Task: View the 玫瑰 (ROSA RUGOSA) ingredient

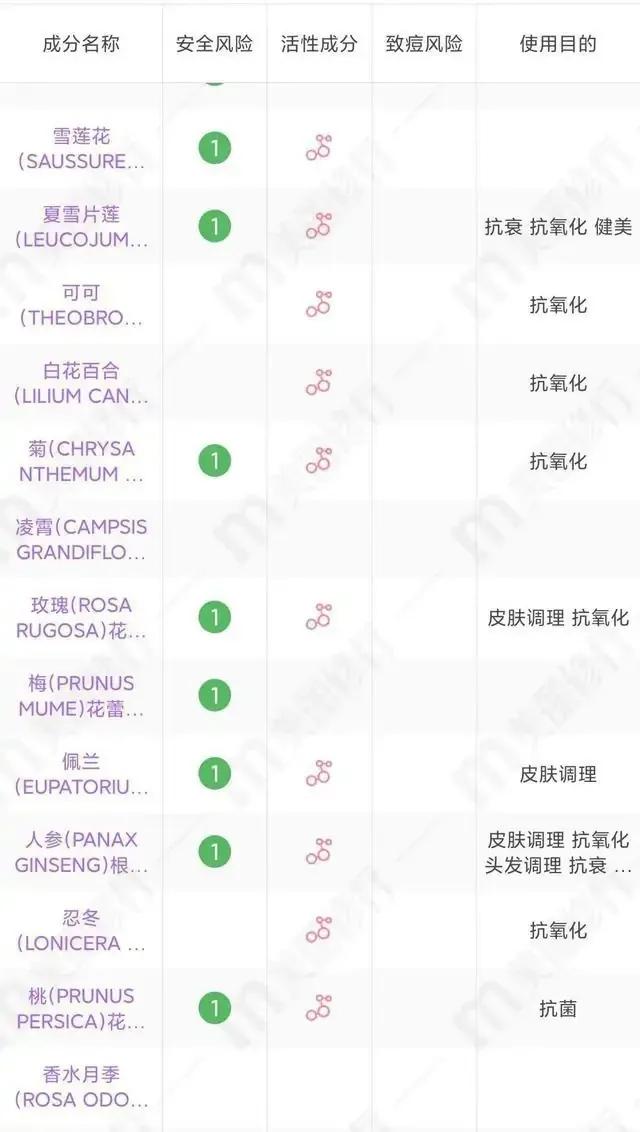Action: click(81, 618)
